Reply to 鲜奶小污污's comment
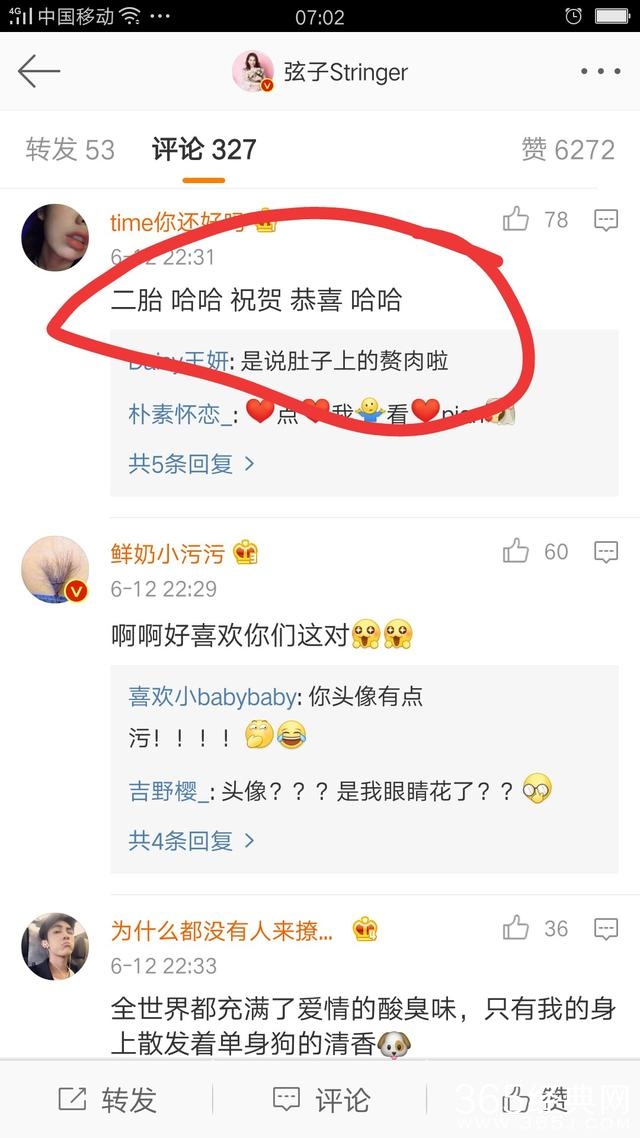The height and width of the screenshot is (1138, 640). pyautogui.click(x=606, y=552)
